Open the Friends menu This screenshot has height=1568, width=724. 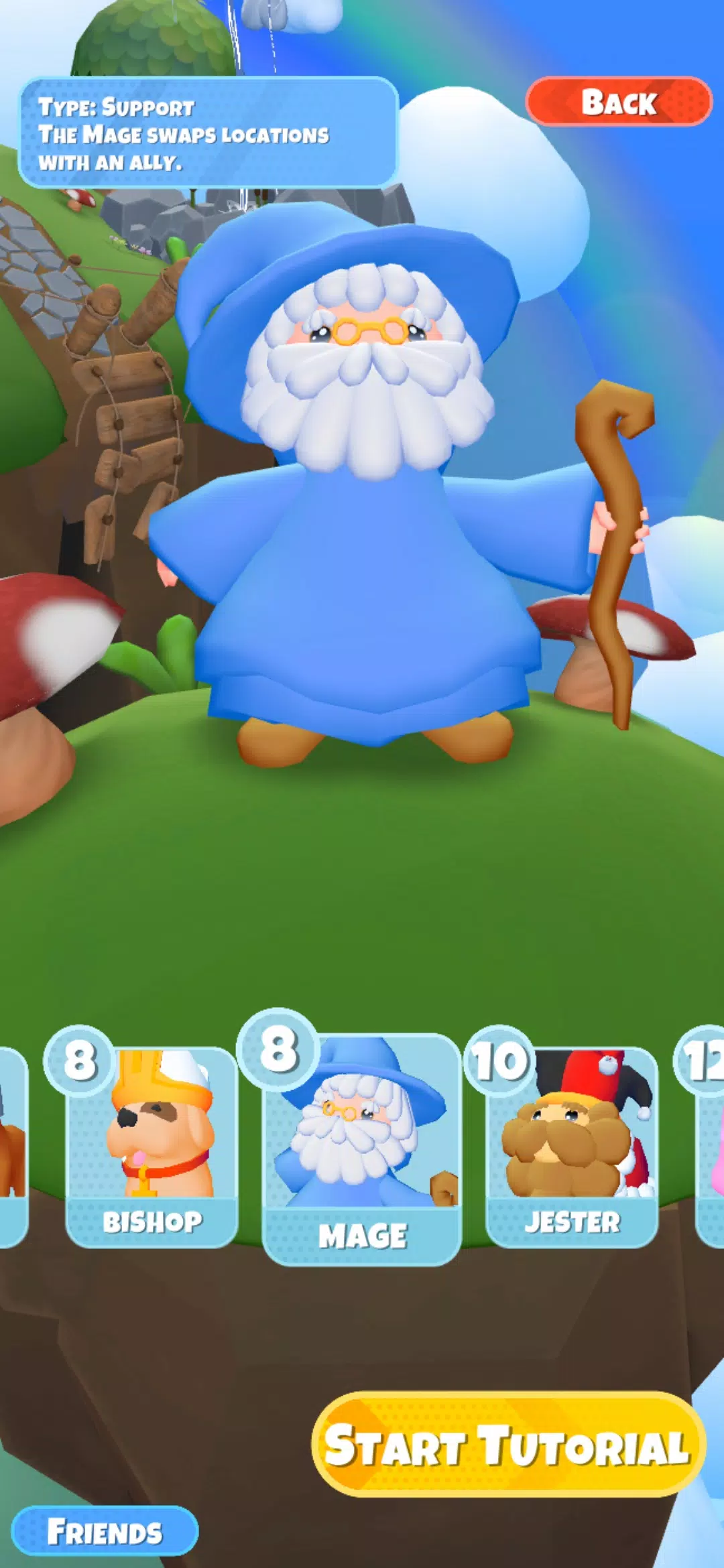(105, 1531)
